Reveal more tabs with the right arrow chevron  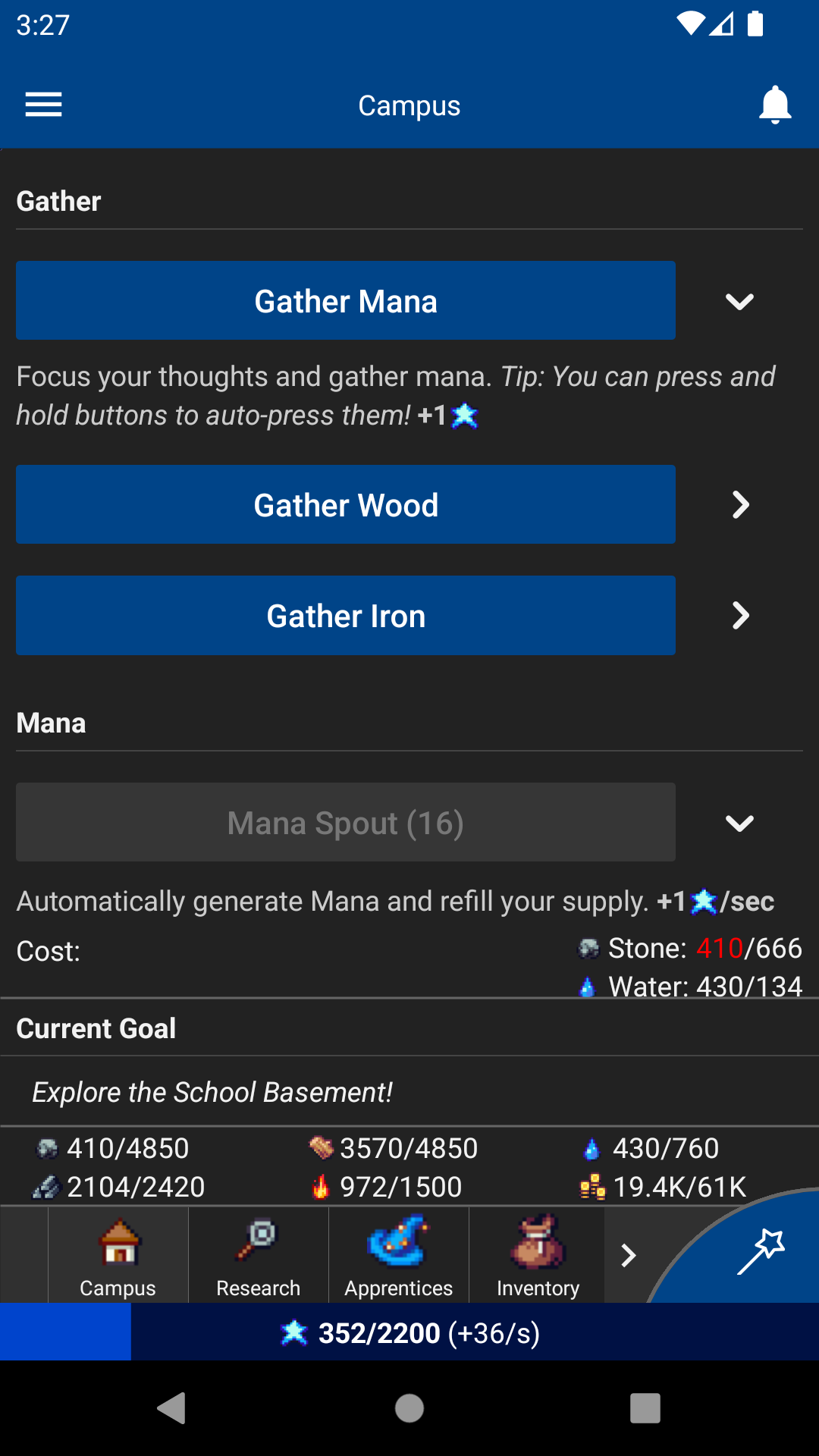coord(629,1256)
